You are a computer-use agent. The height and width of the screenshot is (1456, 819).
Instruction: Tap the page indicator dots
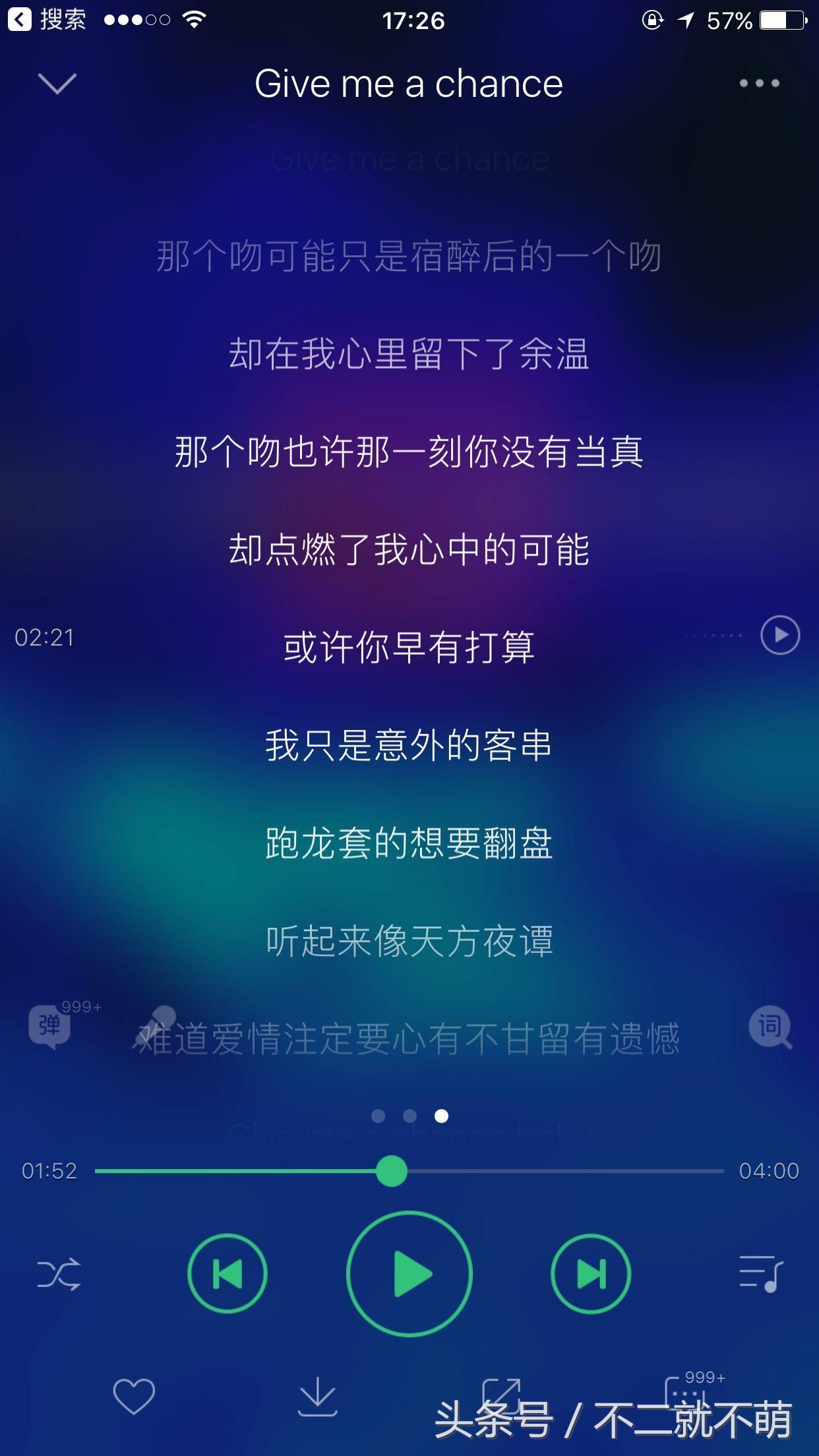click(409, 1115)
